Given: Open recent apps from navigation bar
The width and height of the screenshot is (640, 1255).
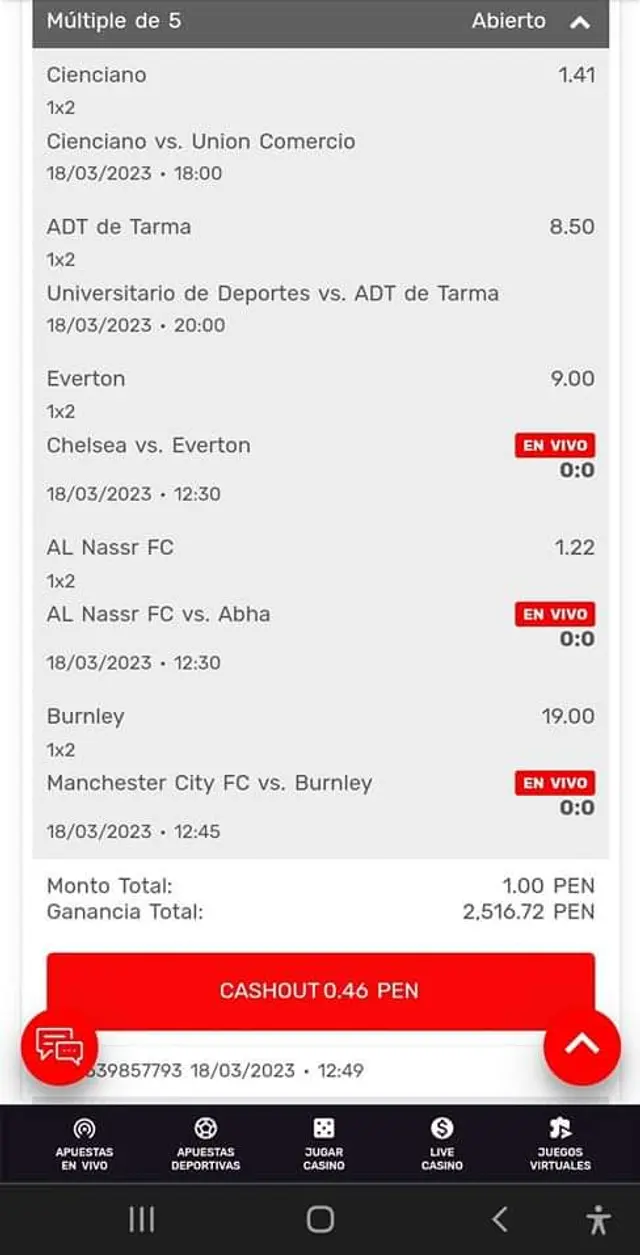Looking at the screenshot, I should [x=142, y=1219].
